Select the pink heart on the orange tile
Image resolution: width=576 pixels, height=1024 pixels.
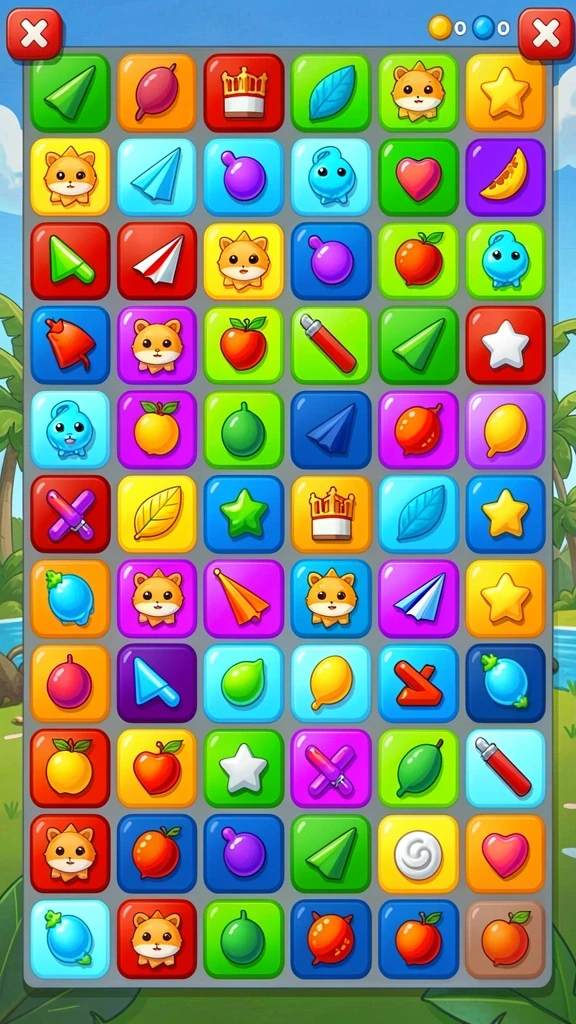(505, 854)
